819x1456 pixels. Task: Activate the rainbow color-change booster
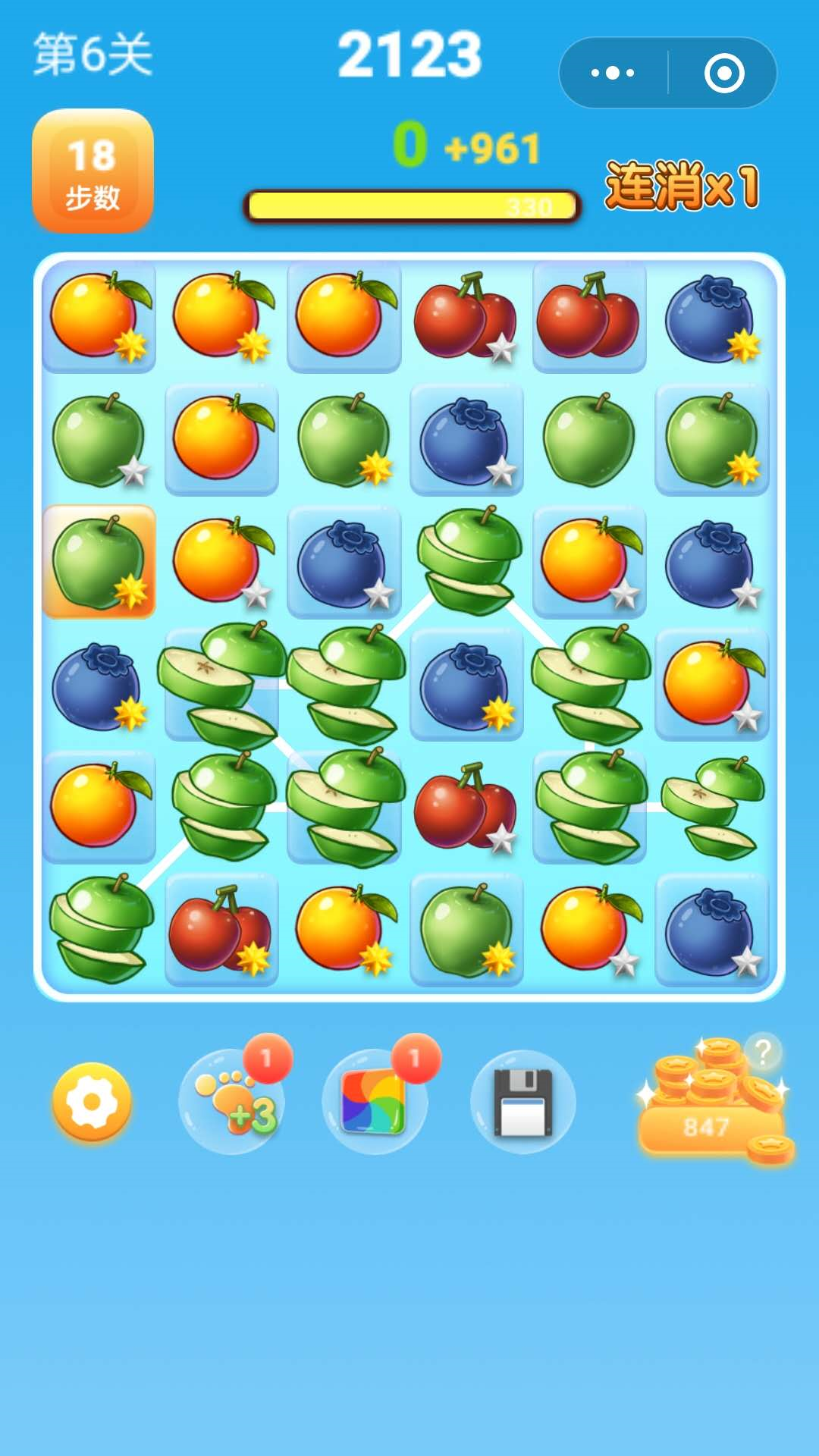[375, 1101]
